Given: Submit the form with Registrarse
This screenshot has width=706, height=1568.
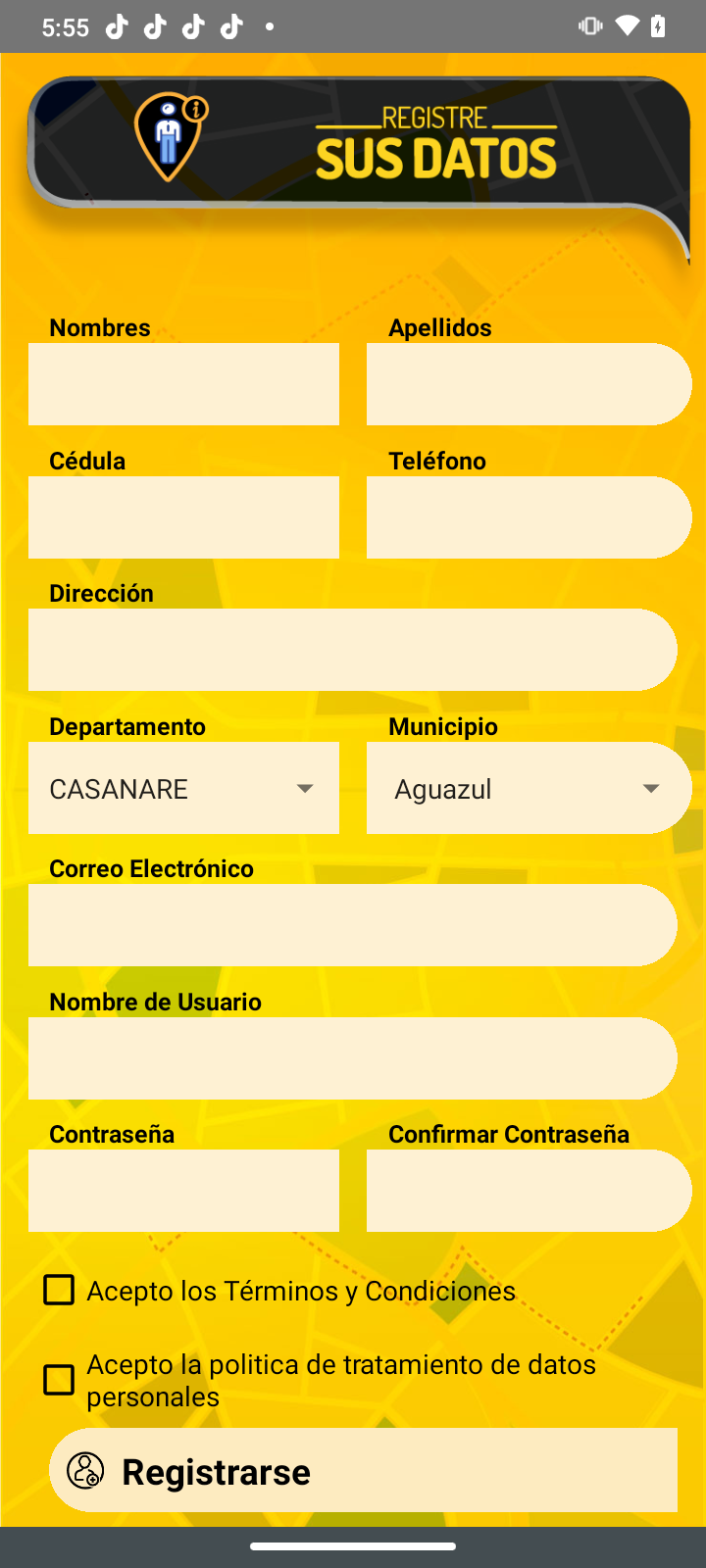Looking at the screenshot, I should 363,1470.
